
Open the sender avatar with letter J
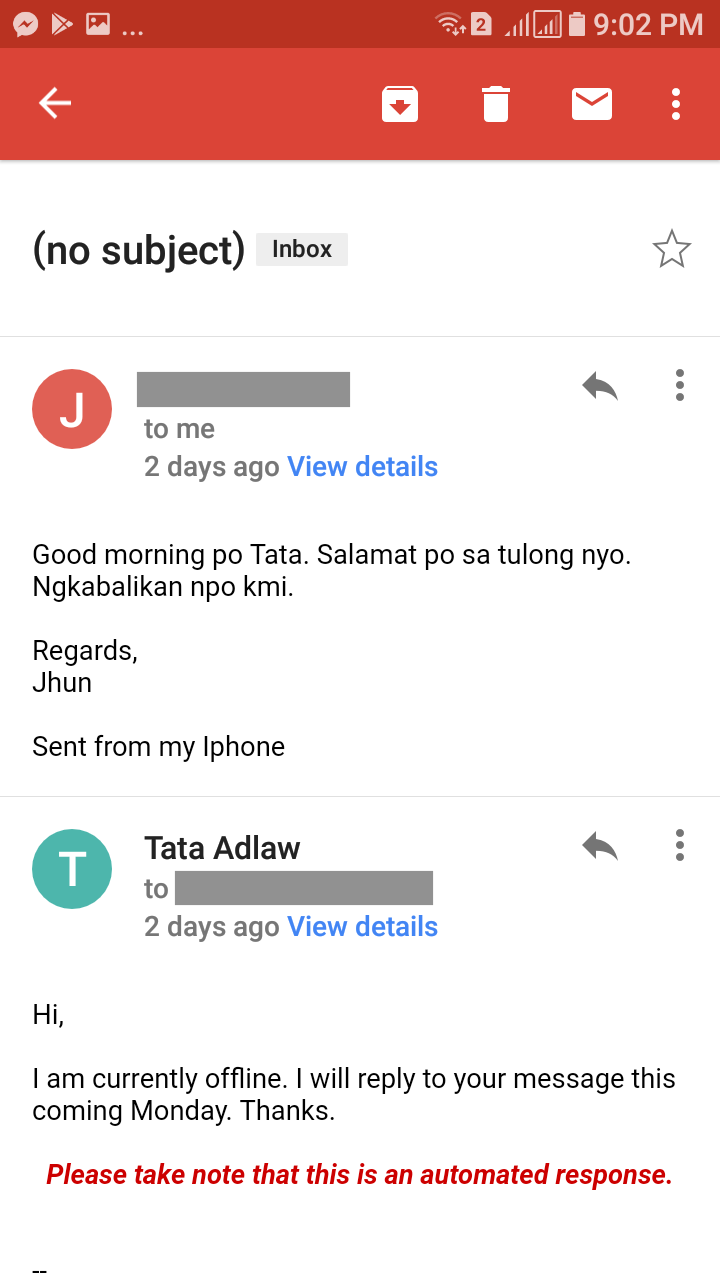point(72,409)
